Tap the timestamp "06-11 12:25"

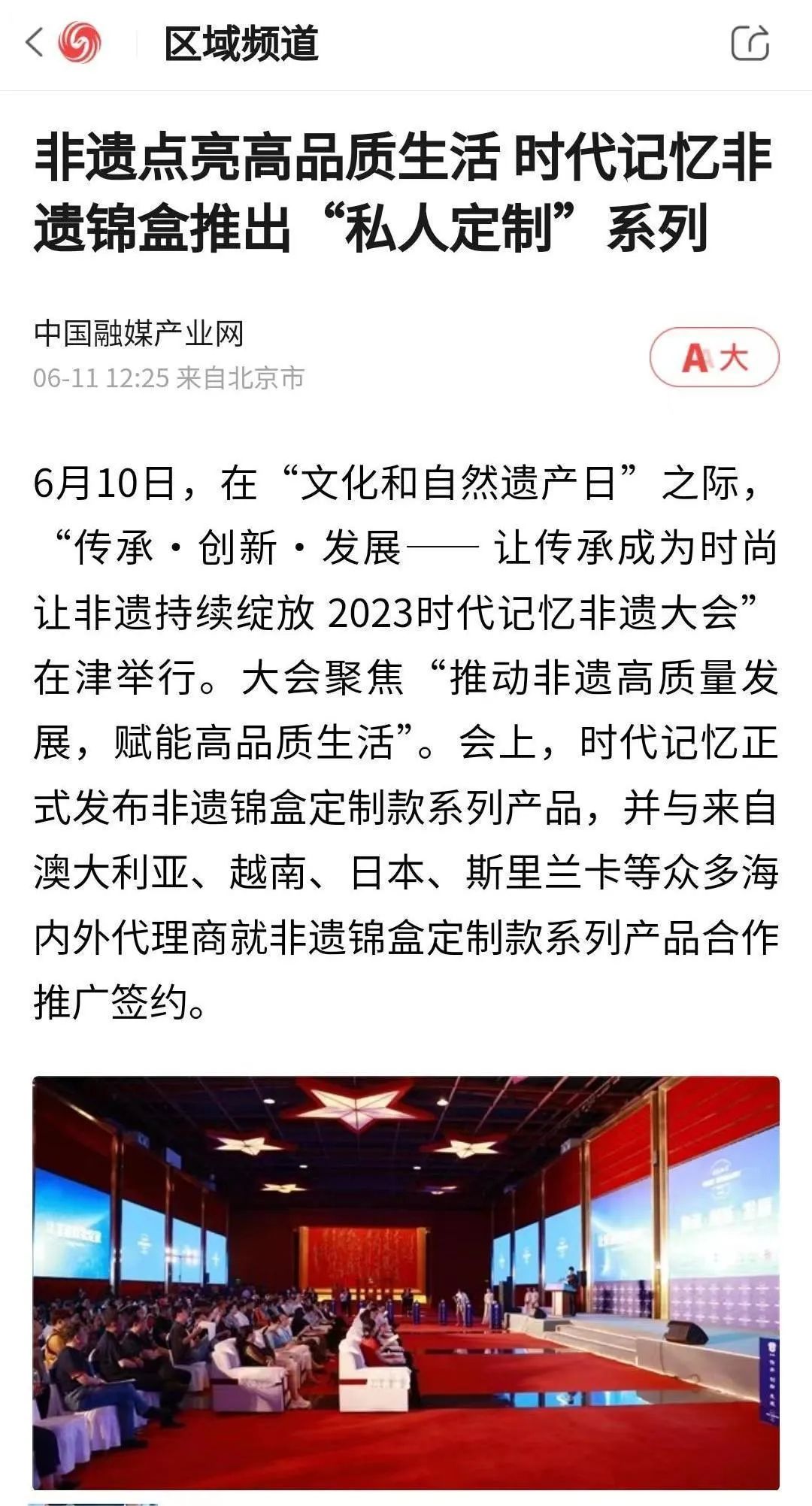[101, 380]
